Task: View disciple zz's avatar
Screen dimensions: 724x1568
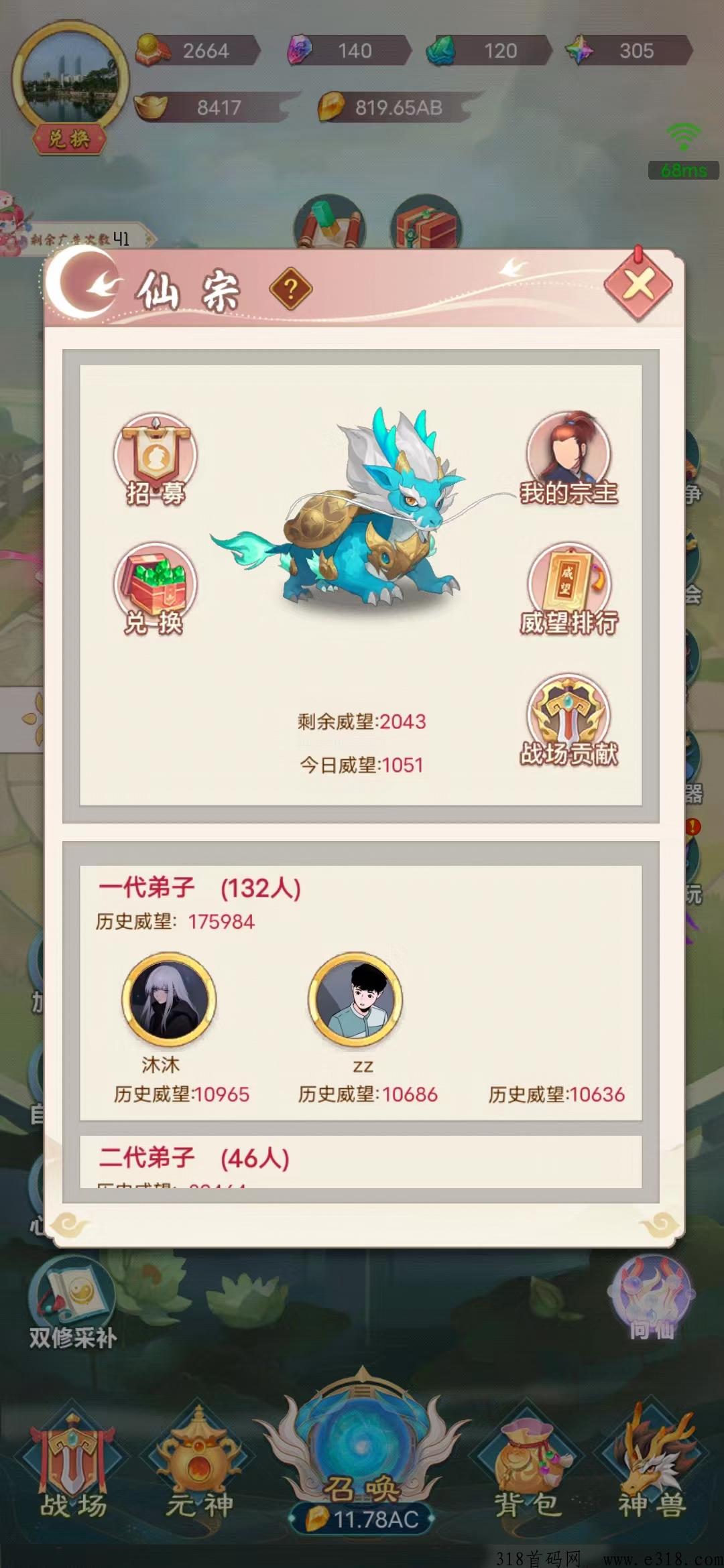Action: coord(355,1000)
